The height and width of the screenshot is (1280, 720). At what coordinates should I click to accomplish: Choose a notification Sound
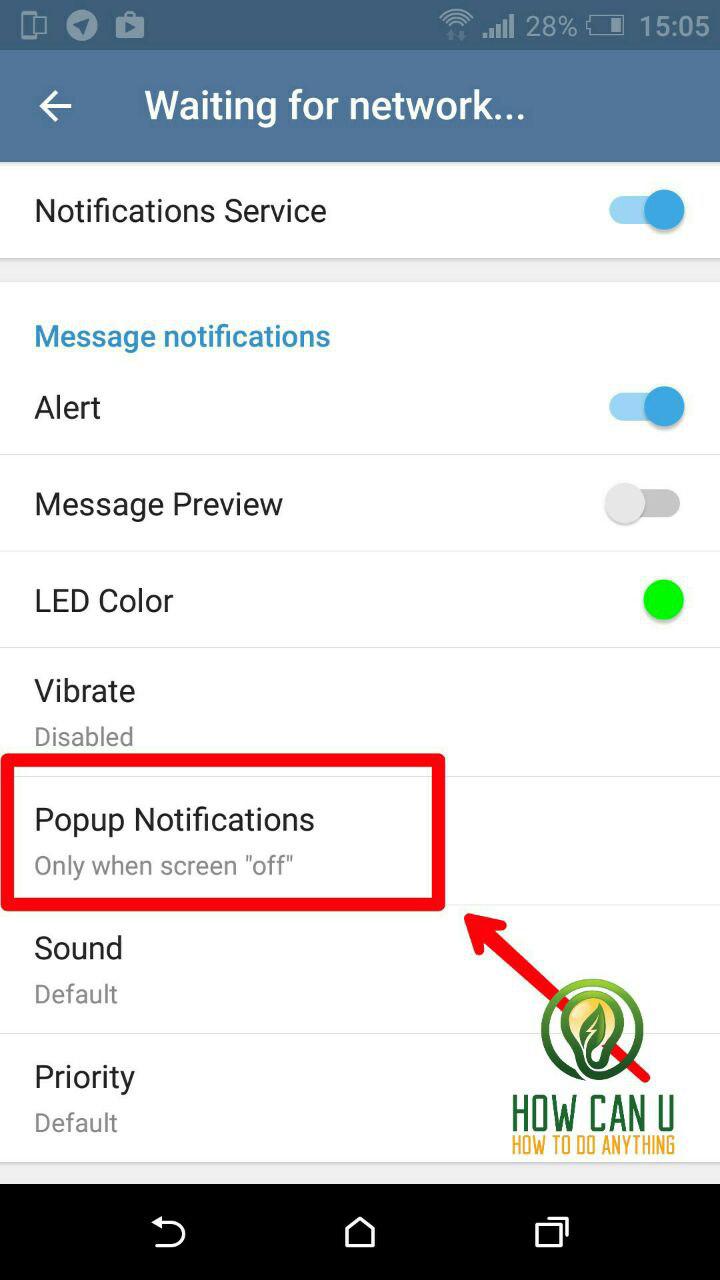(360, 970)
